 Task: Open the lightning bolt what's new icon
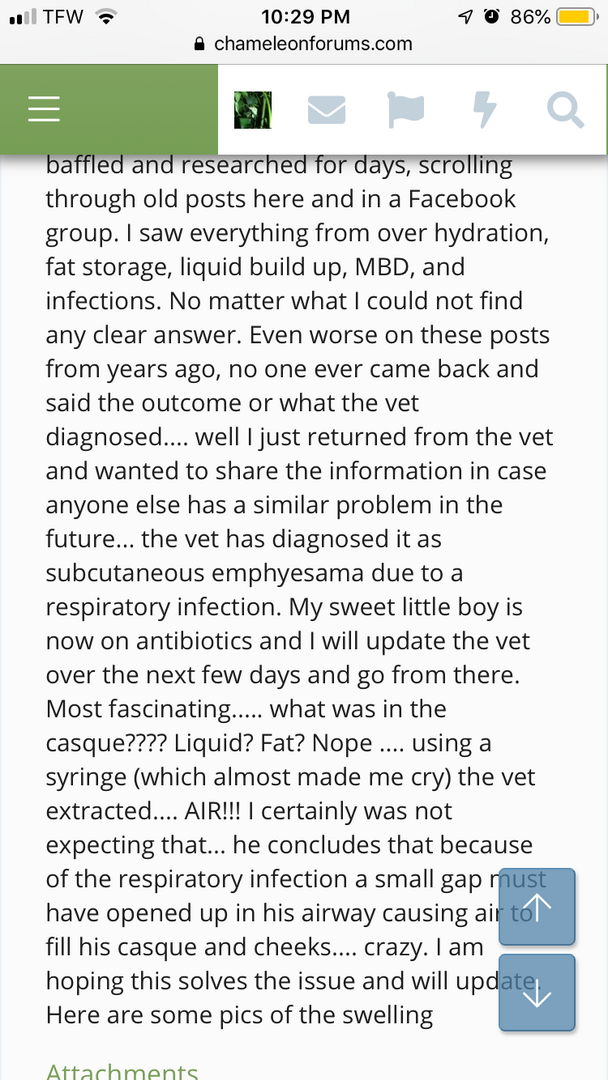coord(485,110)
